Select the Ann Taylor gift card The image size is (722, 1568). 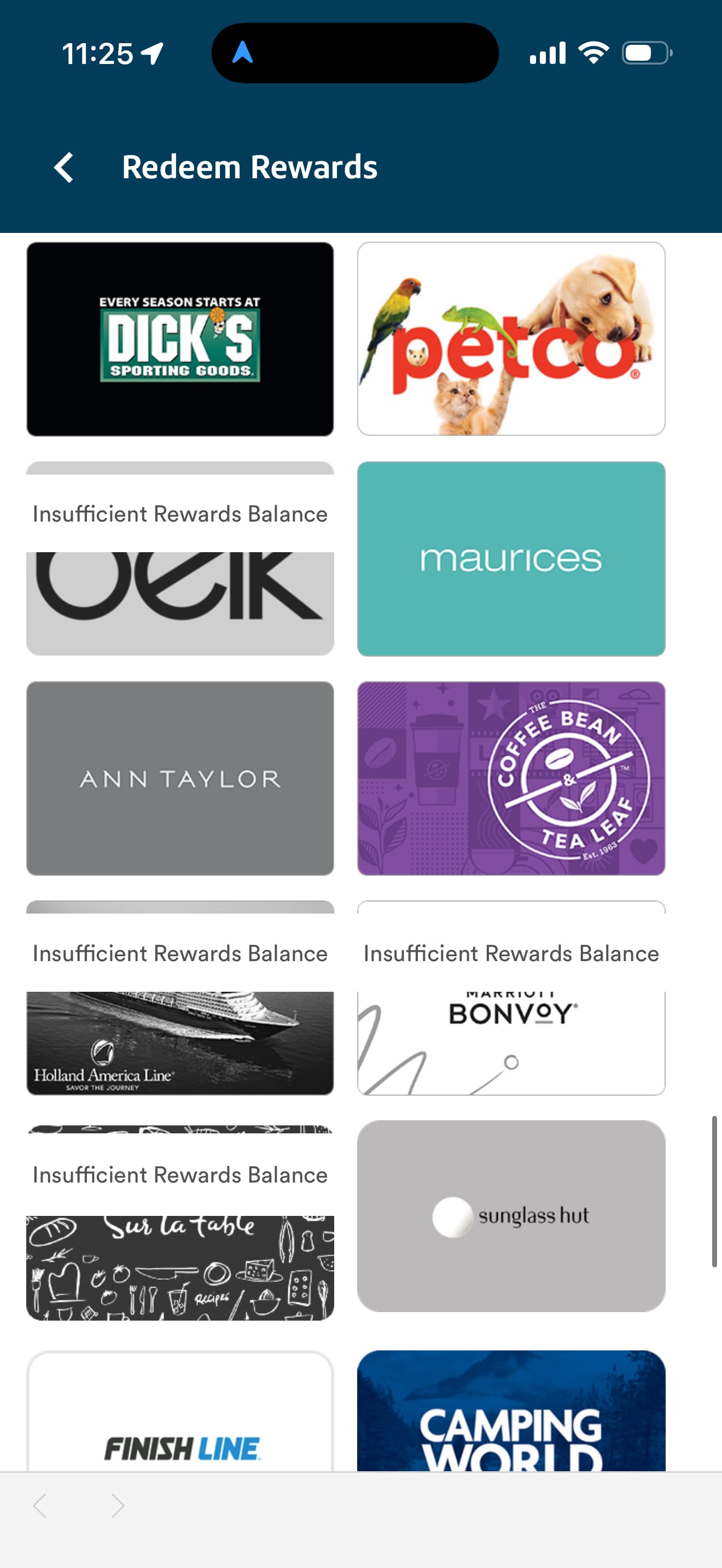(180, 778)
